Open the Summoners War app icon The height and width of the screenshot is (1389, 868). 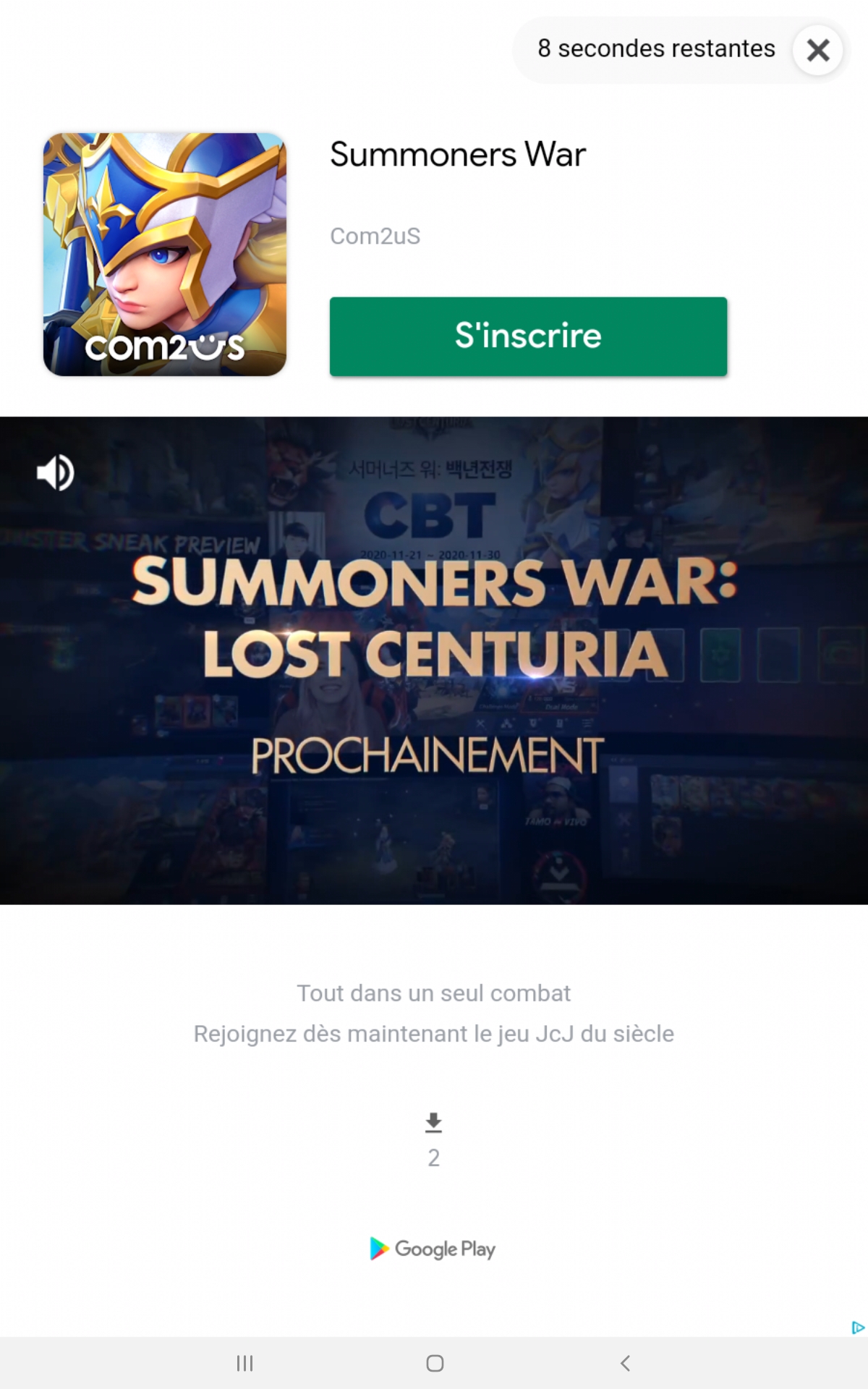(x=165, y=254)
